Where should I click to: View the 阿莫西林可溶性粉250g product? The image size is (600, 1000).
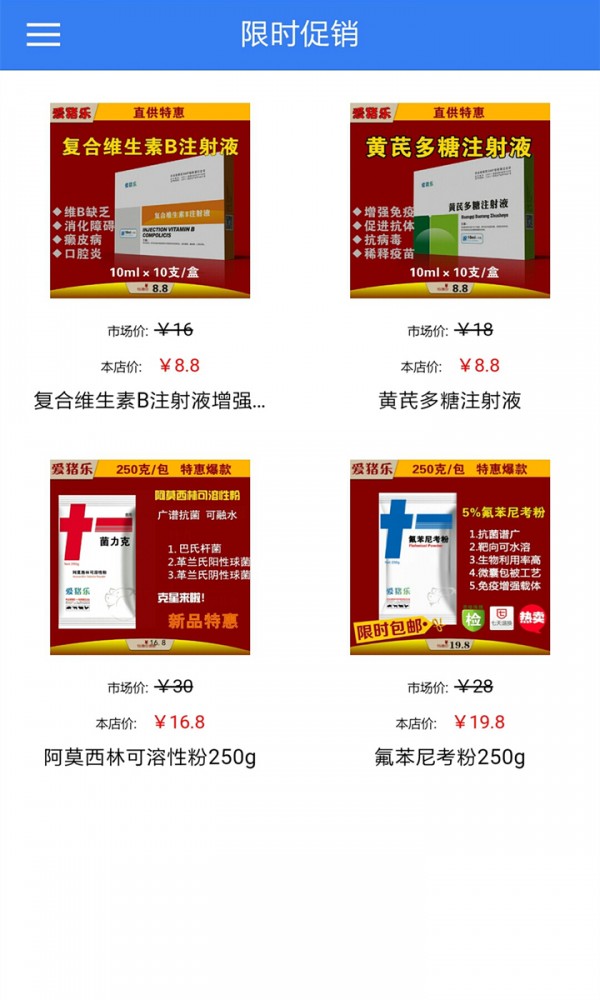pyautogui.click(x=150, y=557)
